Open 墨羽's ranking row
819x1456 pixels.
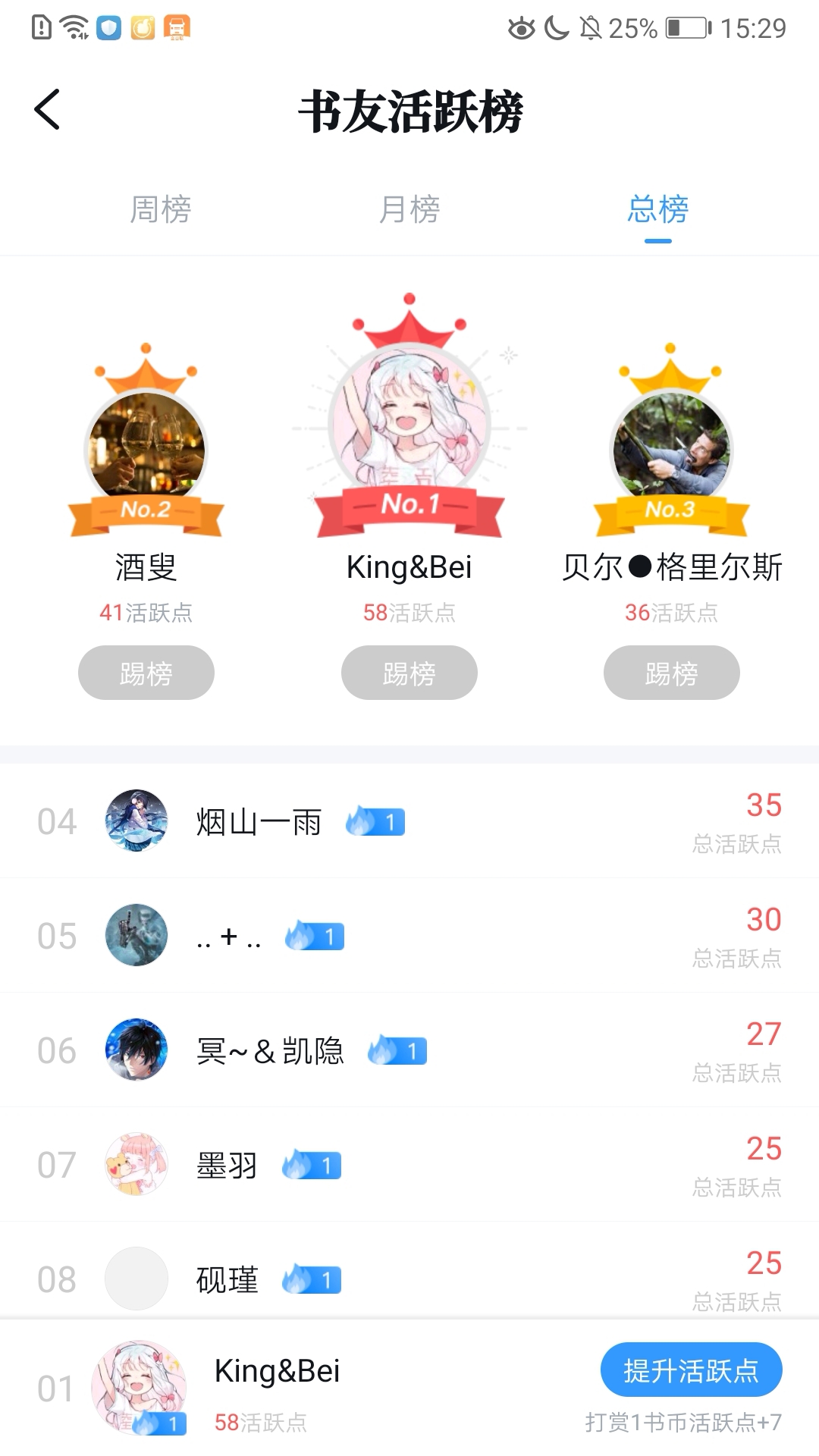[x=409, y=1165]
